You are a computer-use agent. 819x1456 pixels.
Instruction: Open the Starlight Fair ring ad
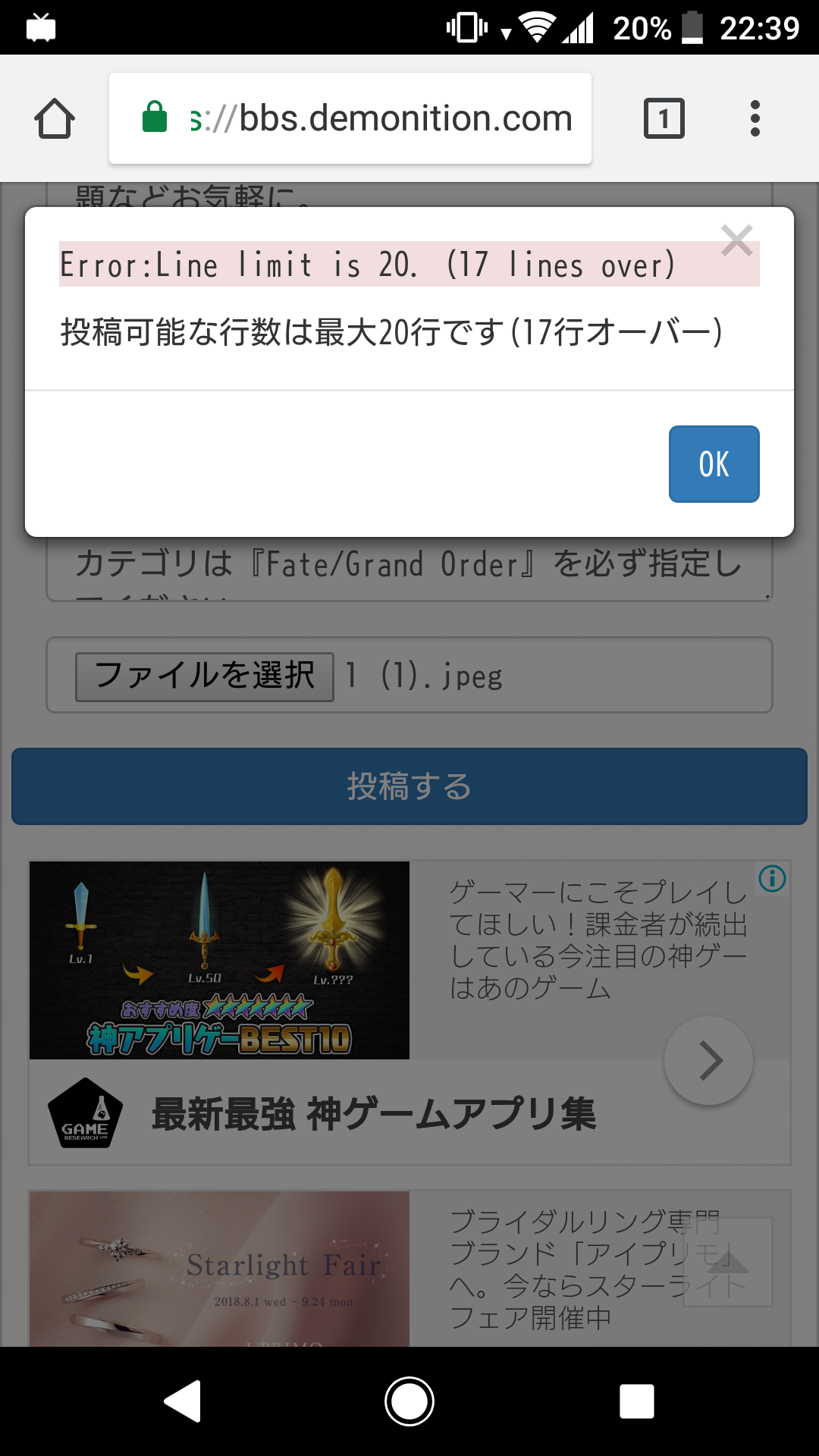point(220,1268)
